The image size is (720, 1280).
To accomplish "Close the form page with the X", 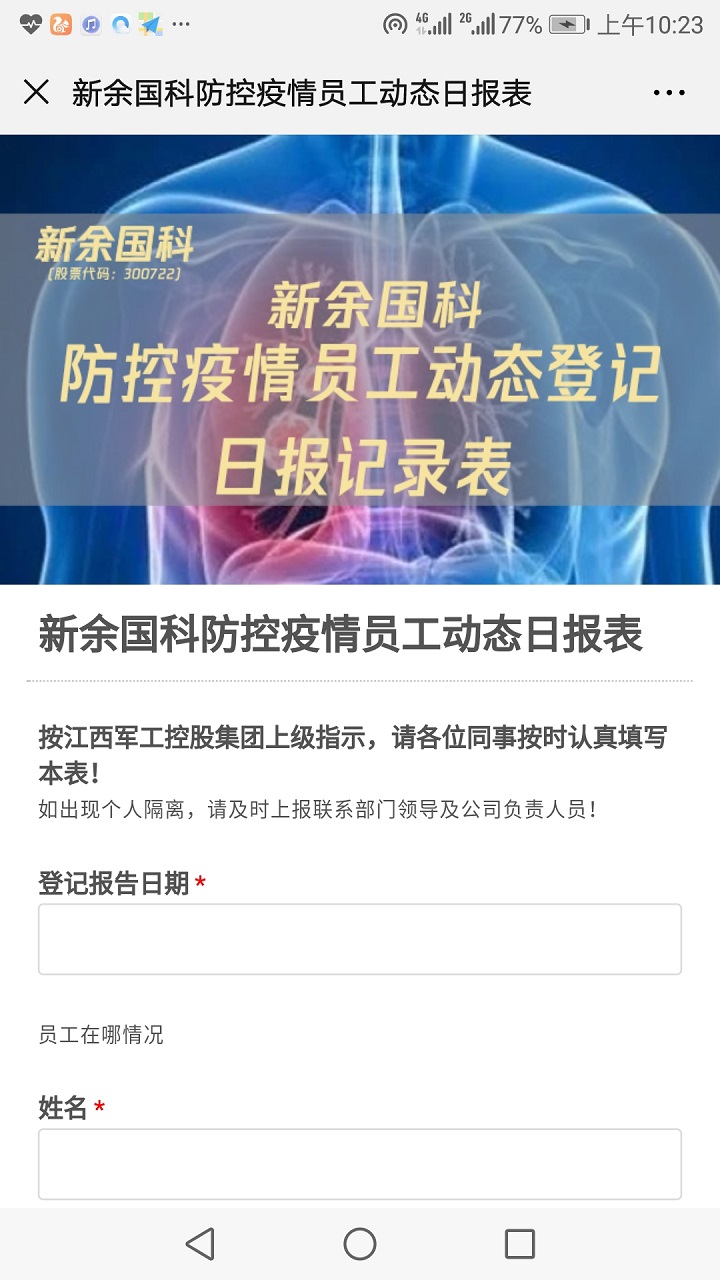I will point(36,93).
